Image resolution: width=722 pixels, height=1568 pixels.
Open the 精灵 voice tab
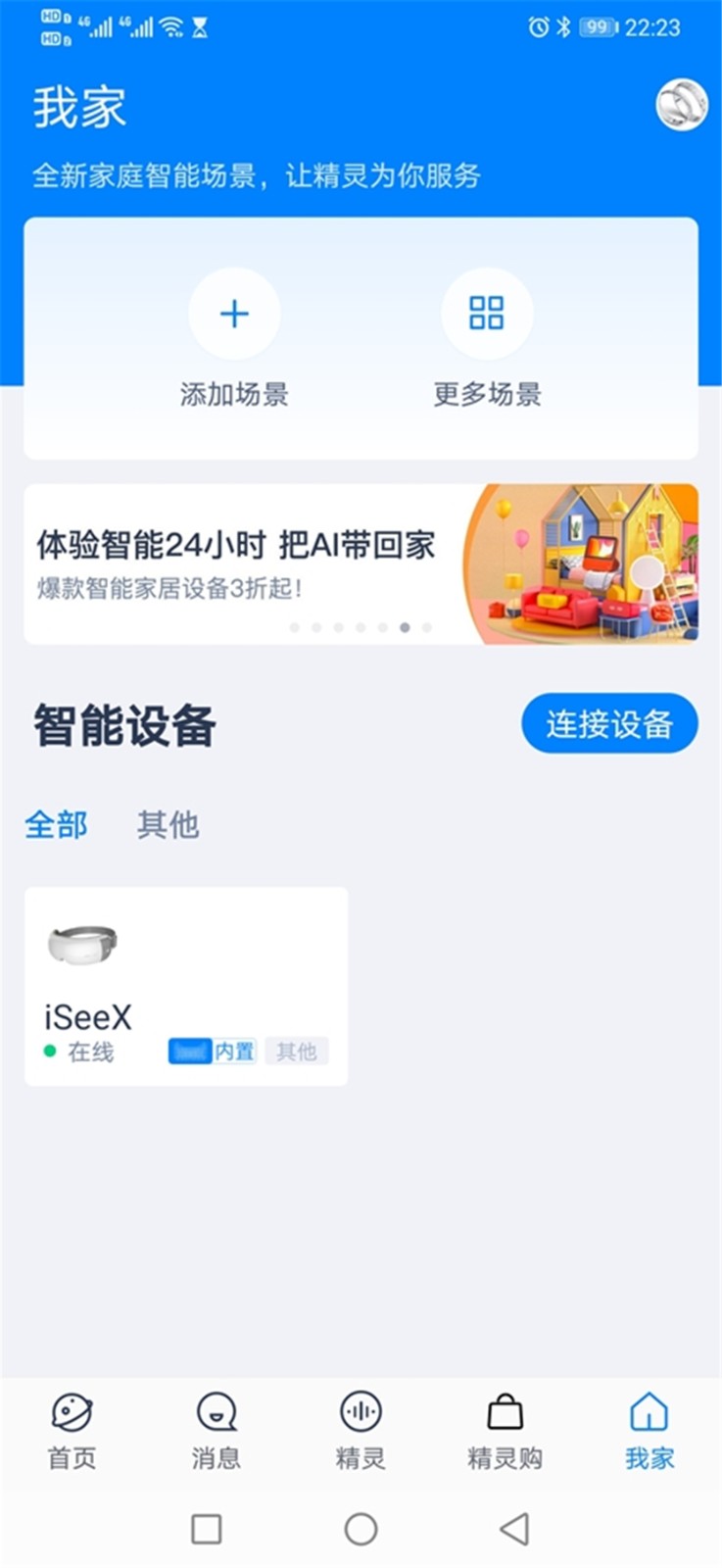361,1431
